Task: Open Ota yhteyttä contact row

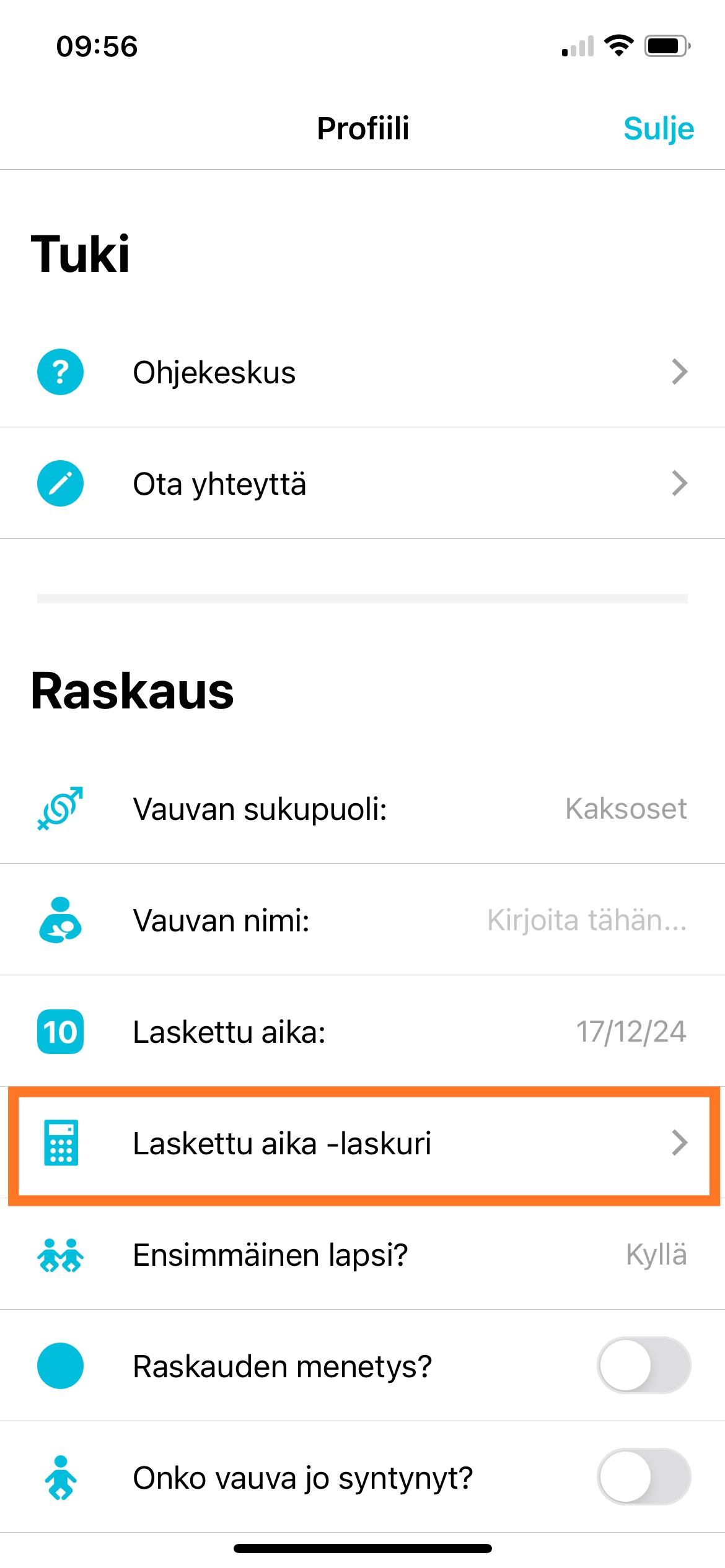Action: click(x=362, y=484)
